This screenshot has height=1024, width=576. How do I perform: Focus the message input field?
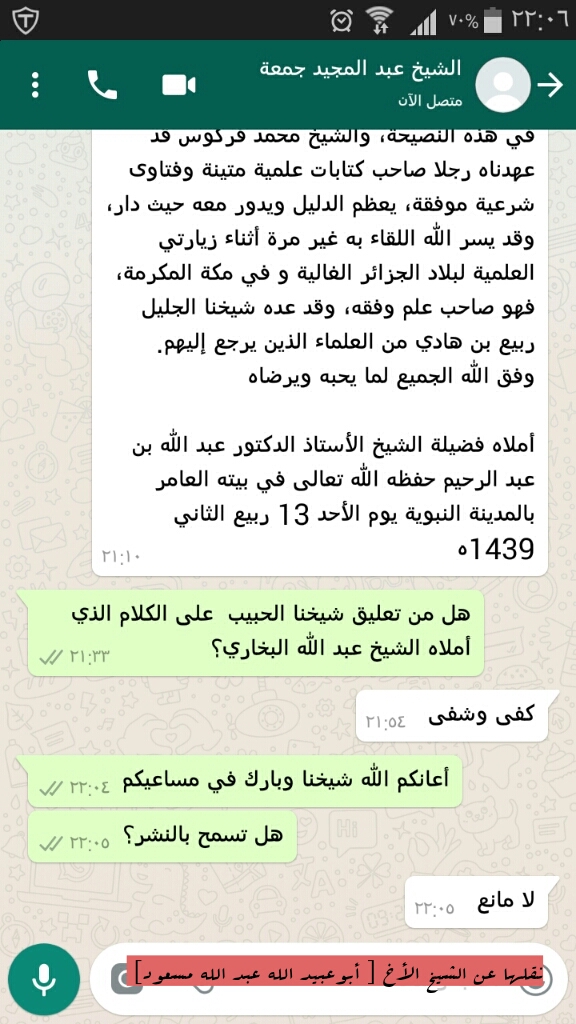tap(329, 978)
